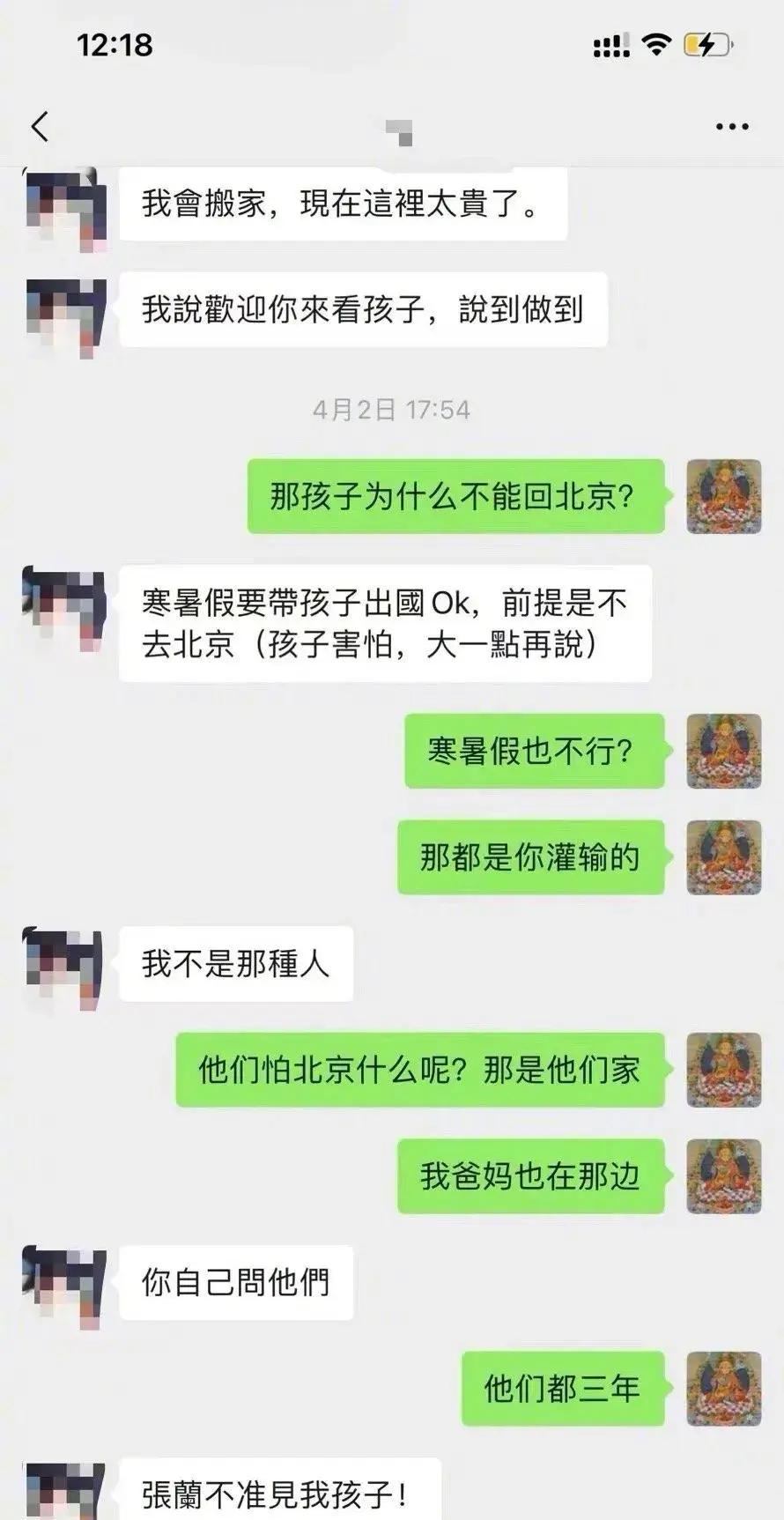Open the three-dot chat info menu
784x1520 pixels.
731,127
